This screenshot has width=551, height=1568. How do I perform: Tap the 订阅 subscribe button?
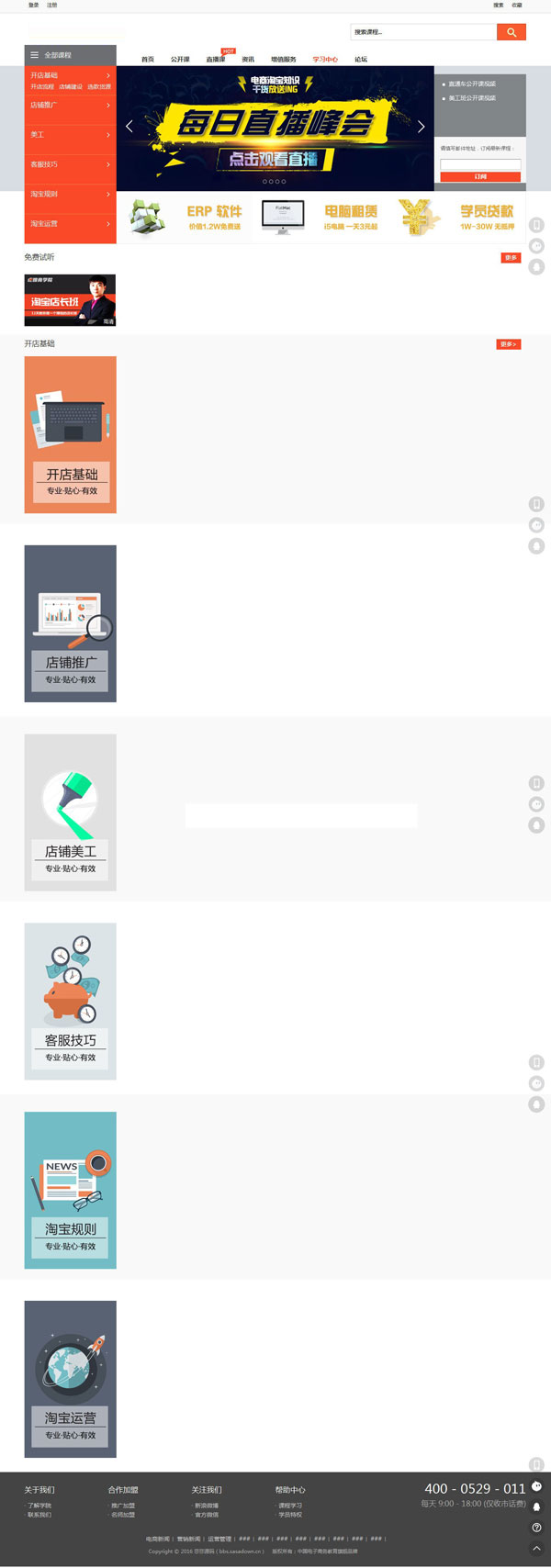pos(480,176)
